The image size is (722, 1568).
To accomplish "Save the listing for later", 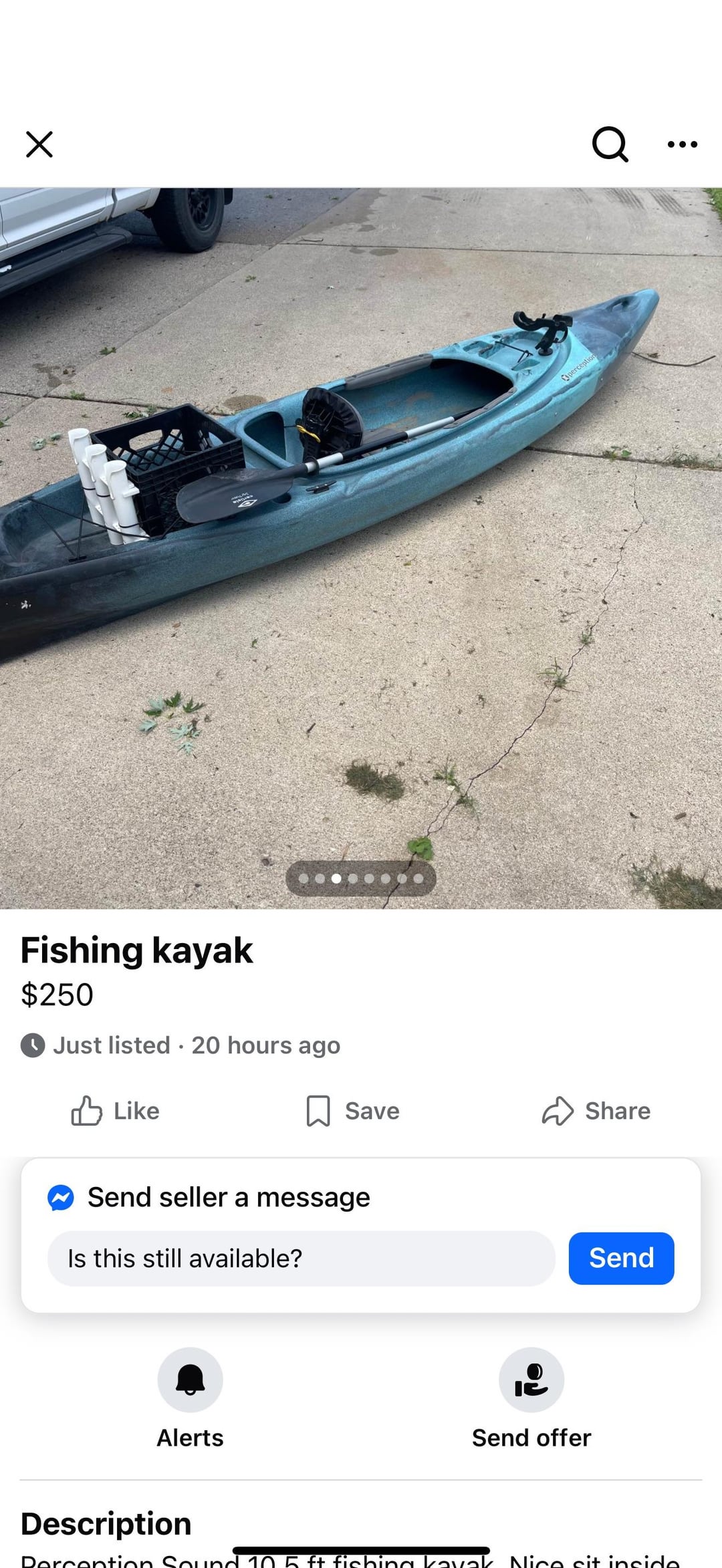I will click(x=352, y=1111).
